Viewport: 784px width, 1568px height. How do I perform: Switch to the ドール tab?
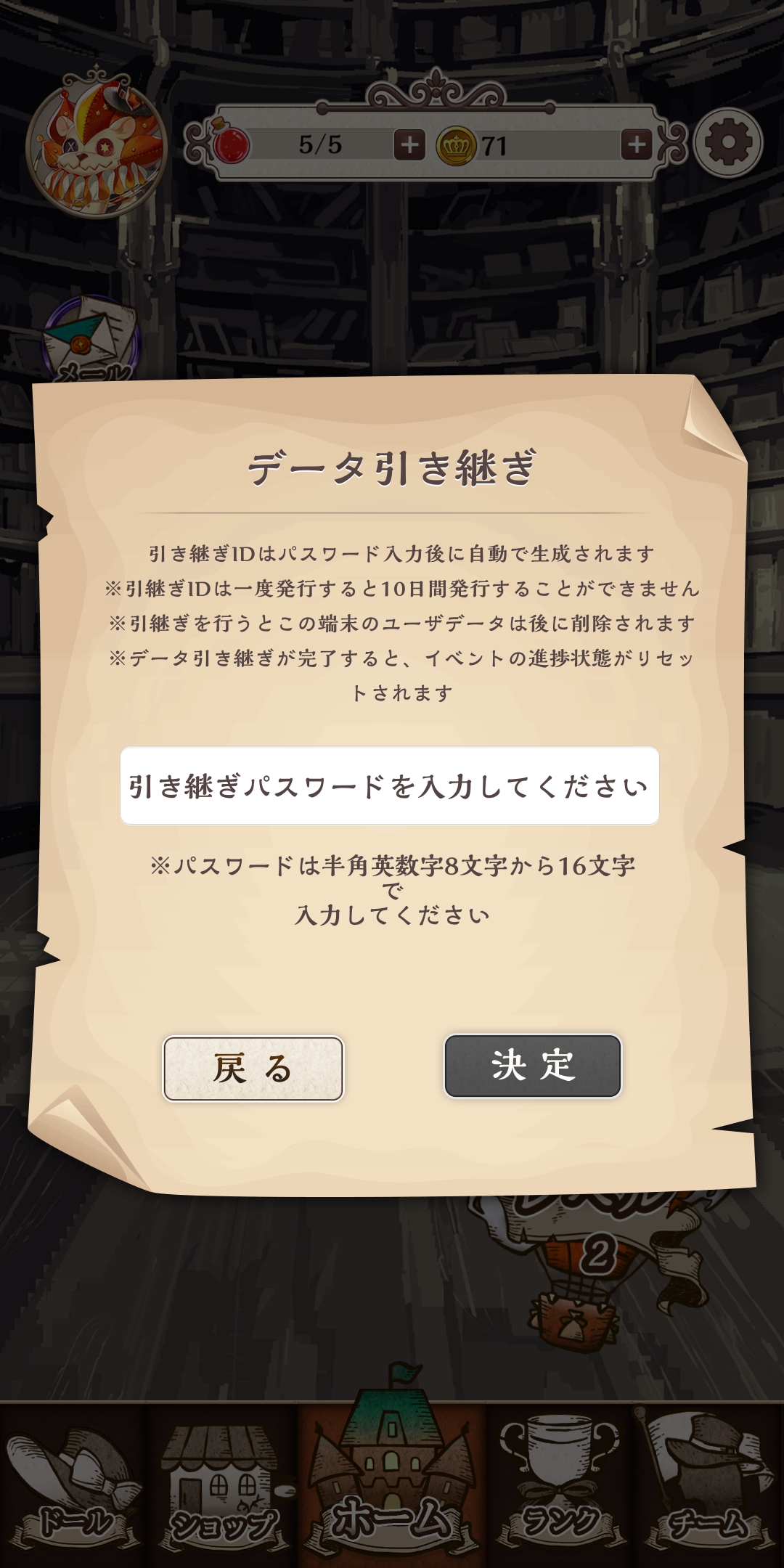(x=75, y=1485)
